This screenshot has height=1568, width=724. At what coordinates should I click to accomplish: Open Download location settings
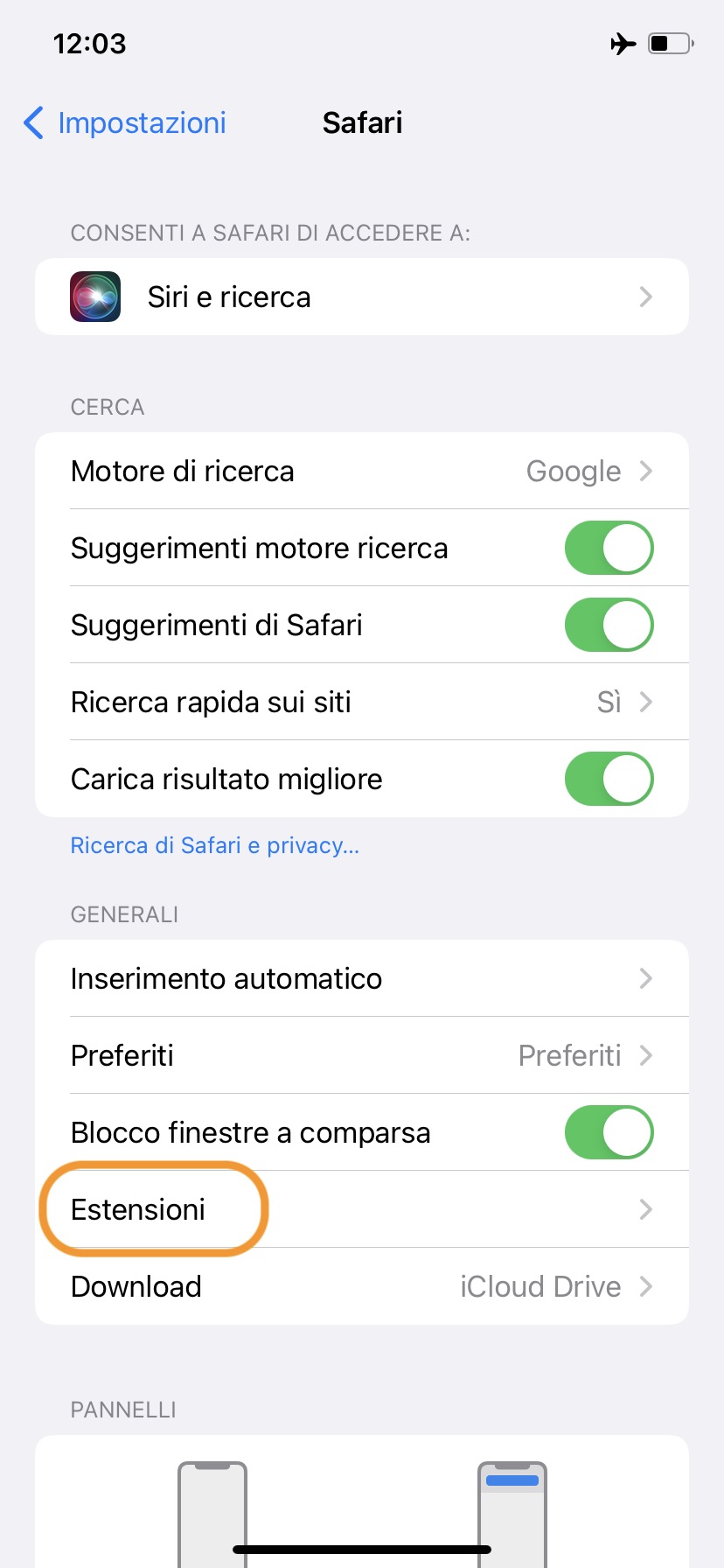click(x=362, y=1287)
